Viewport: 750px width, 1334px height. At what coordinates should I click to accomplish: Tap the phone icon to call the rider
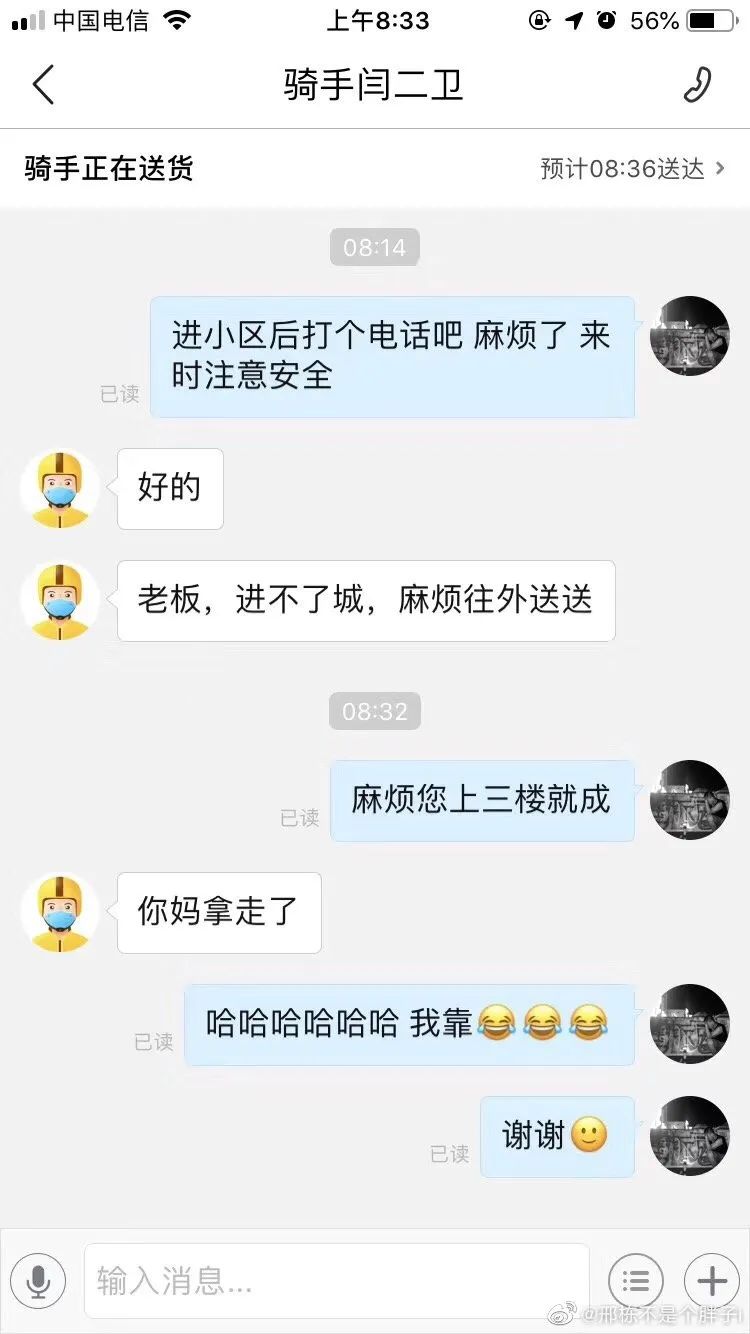pos(700,84)
